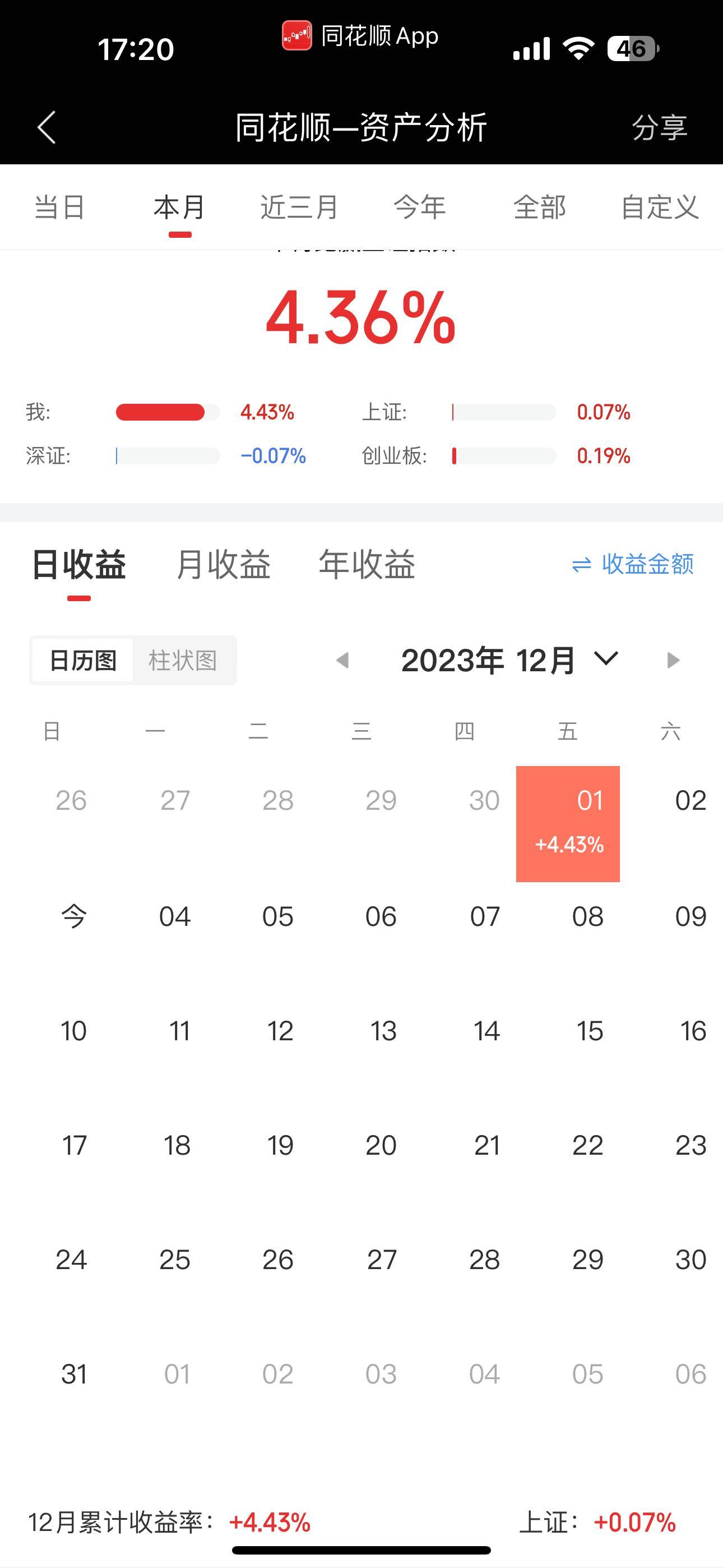Tap the 01 date cell with +4.43%
This screenshot has width=723, height=1568.
coord(568,824)
